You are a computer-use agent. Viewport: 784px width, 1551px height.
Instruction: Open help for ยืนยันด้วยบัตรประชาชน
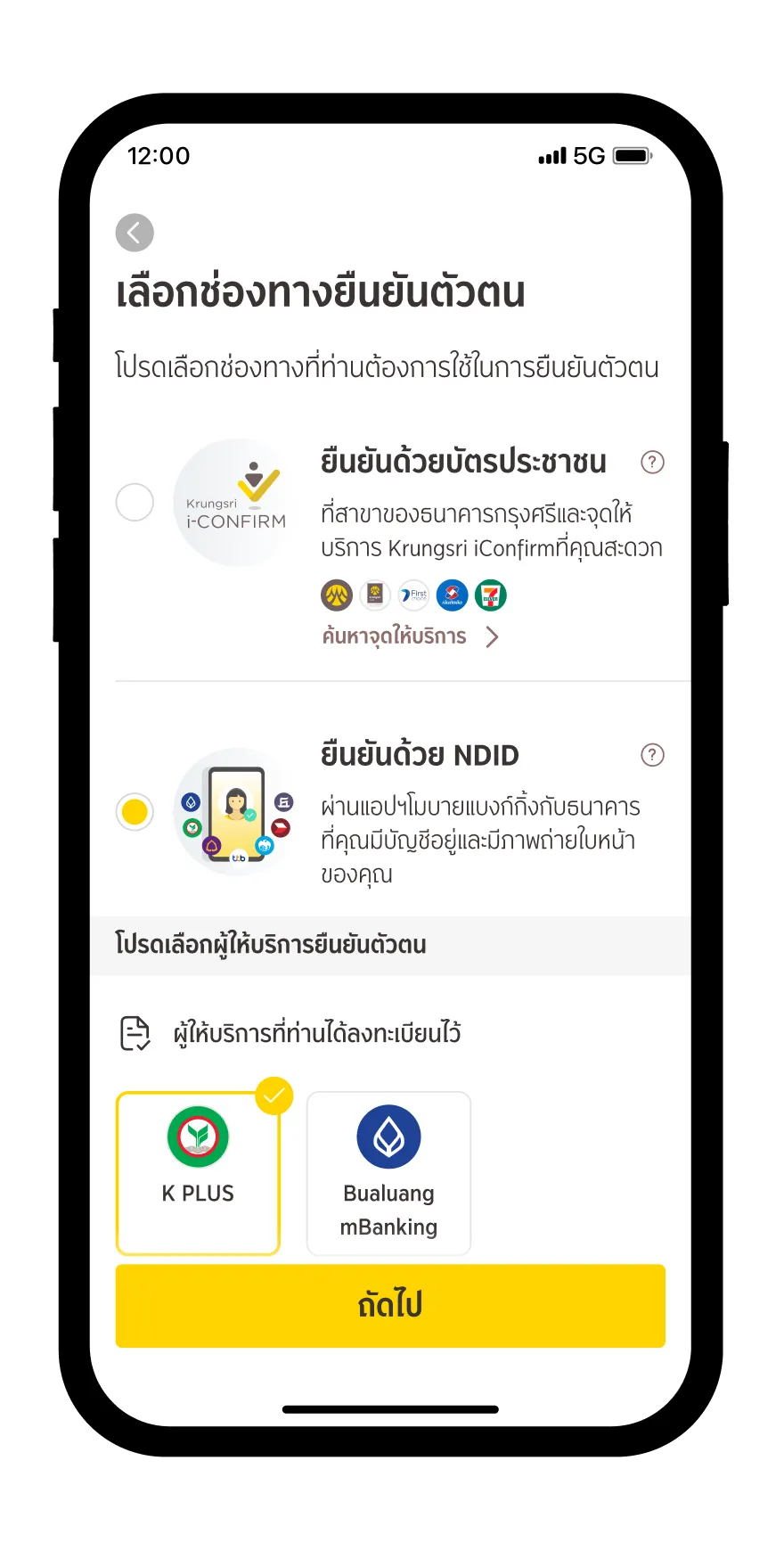tap(652, 463)
